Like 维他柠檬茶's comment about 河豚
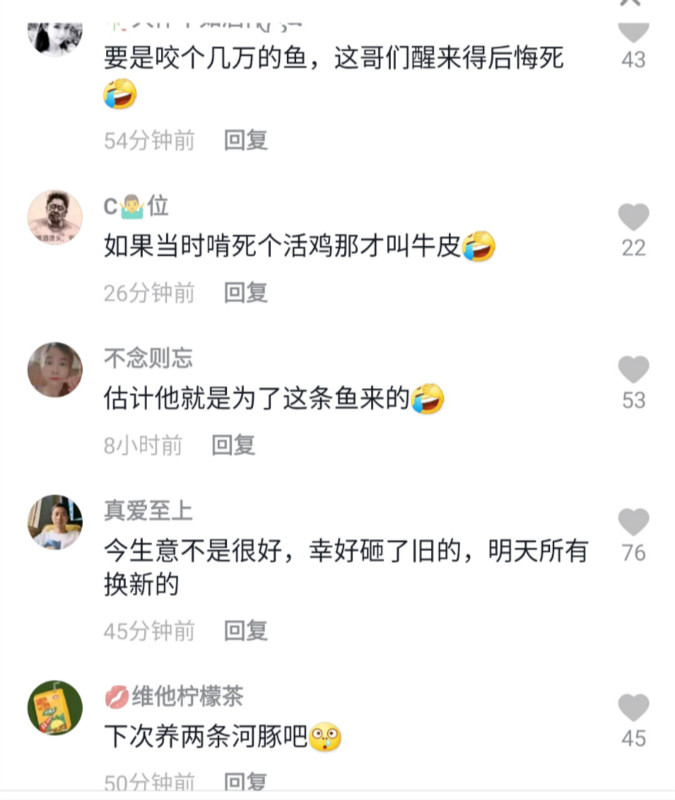675x800 pixels. pos(633,708)
